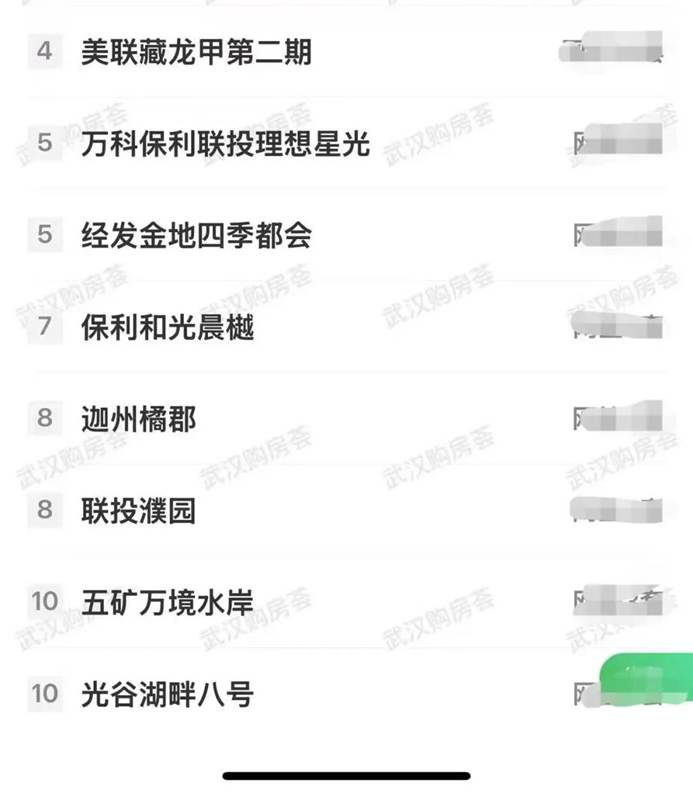Open the 五矿万境水岸 details
The width and height of the screenshot is (693, 793).
tap(167, 602)
